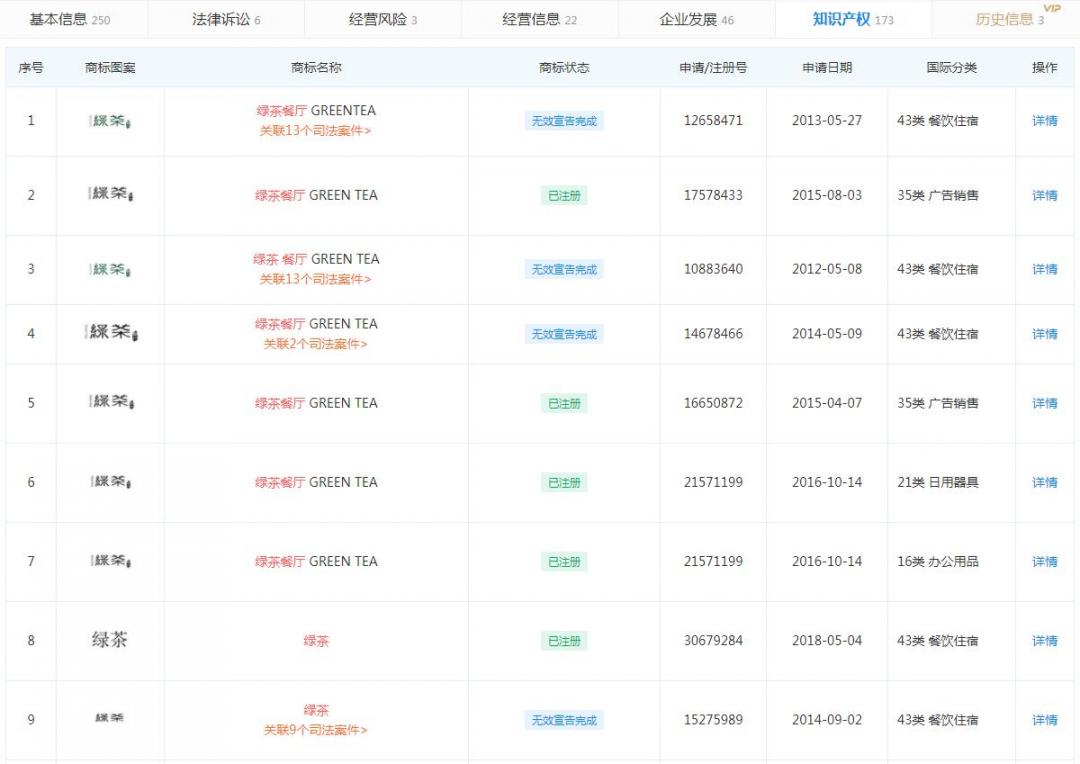
Task: Open 详情 for trademark number 30679284
Action: 1044,641
